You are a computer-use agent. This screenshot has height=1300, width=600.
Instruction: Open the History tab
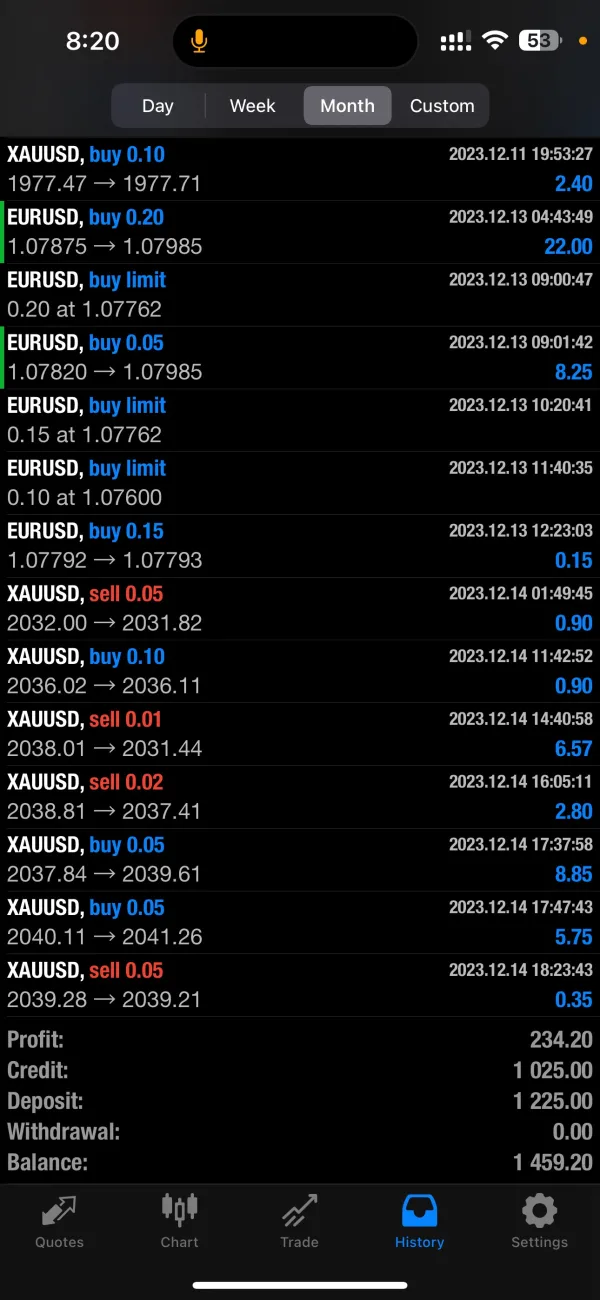point(419,1222)
